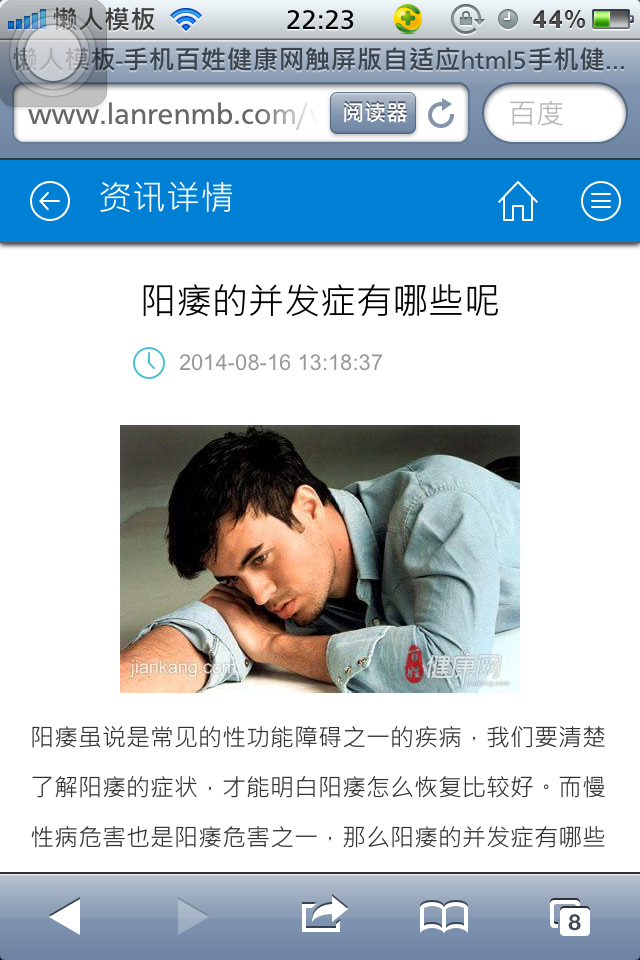Viewport: 640px width, 960px height.
Task: Tap the 百度 search field
Action: [555, 114]
